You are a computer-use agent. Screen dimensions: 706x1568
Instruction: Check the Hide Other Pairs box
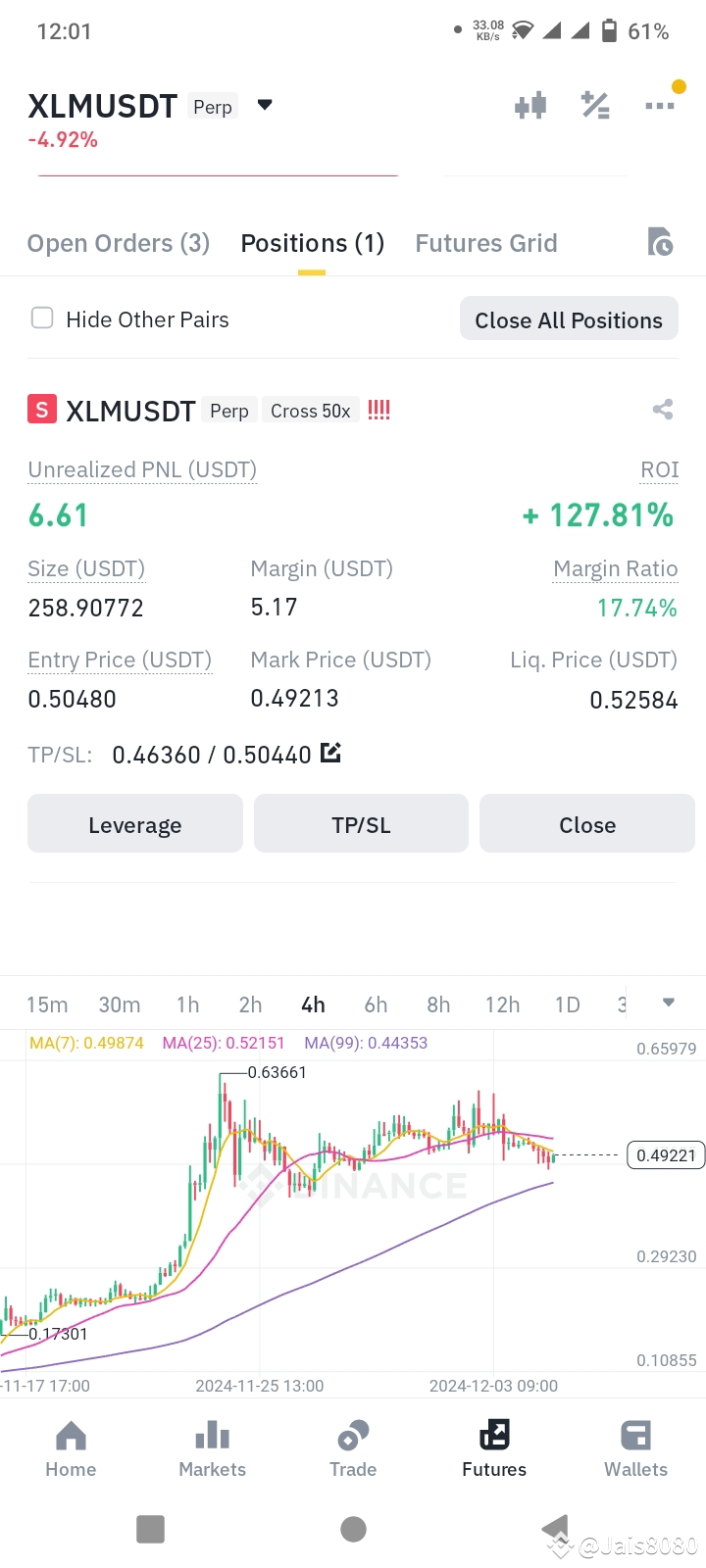pos(42,318)
